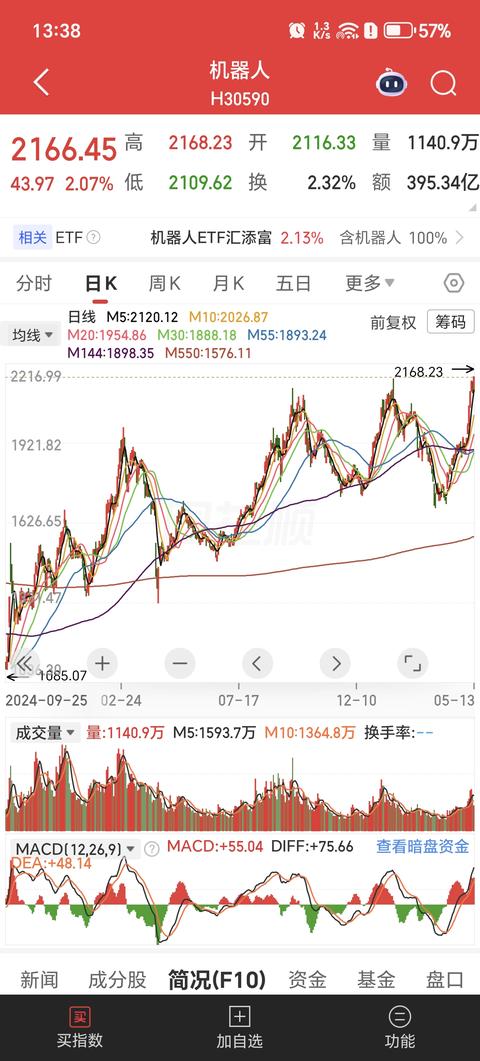Open the robot assistant icon
This screenshot has width=480, height=1061.
(x=391, y=83)
